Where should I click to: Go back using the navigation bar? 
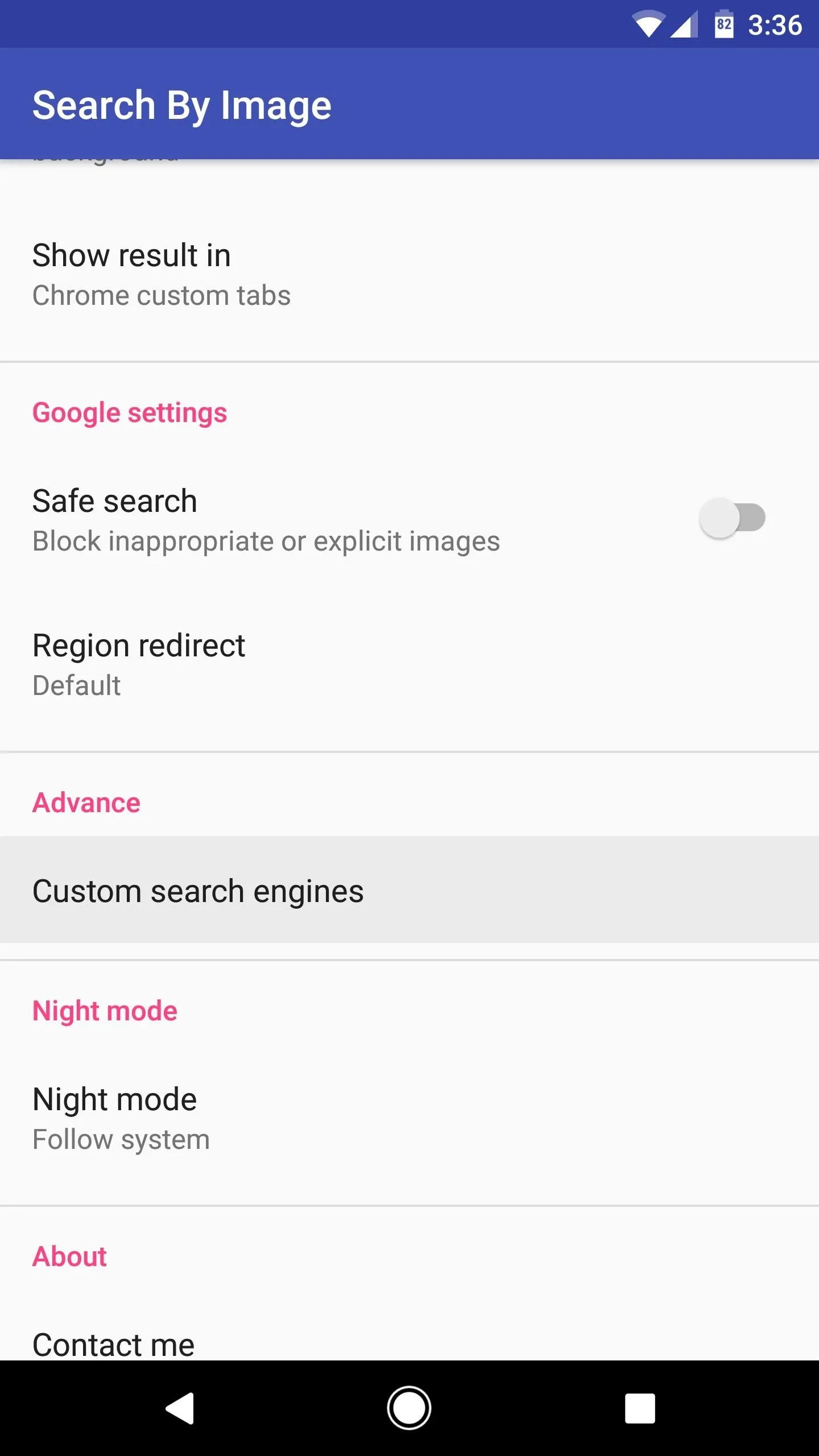pyautogui.click(x=180, y=1408)
